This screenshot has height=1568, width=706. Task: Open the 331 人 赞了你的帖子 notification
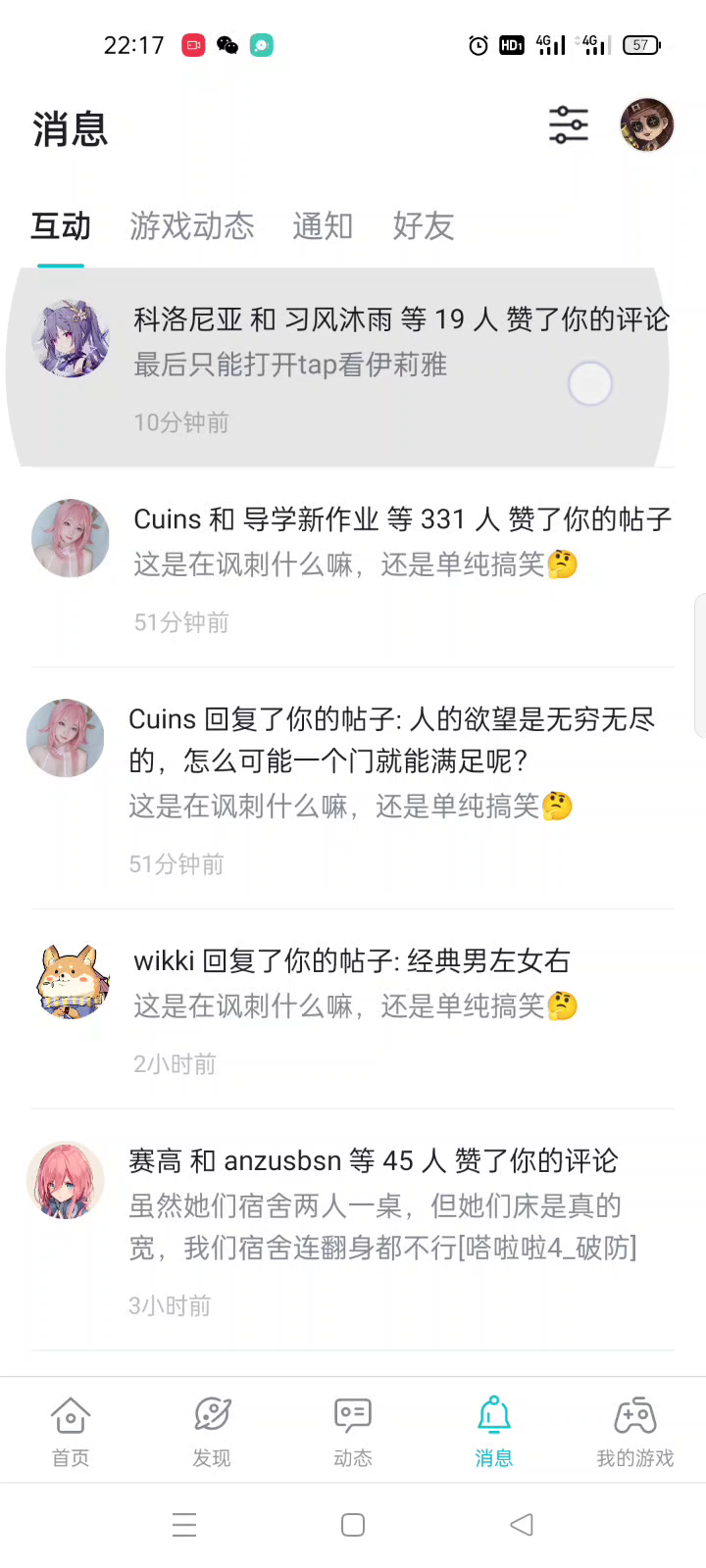click(x=353, y=567)
